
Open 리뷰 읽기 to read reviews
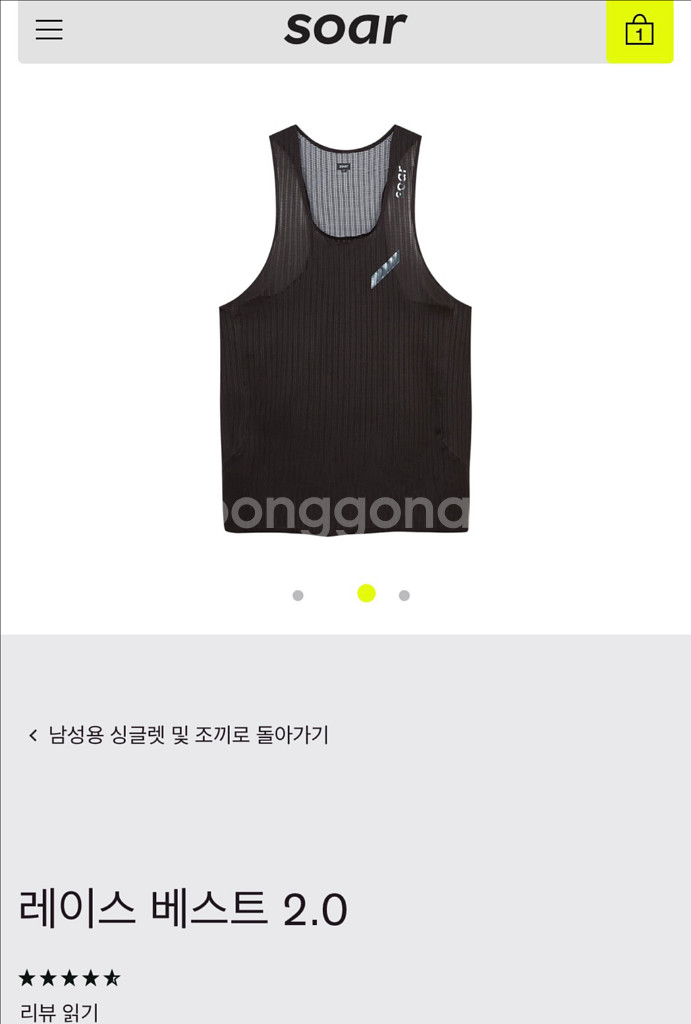coord(59,1012)
